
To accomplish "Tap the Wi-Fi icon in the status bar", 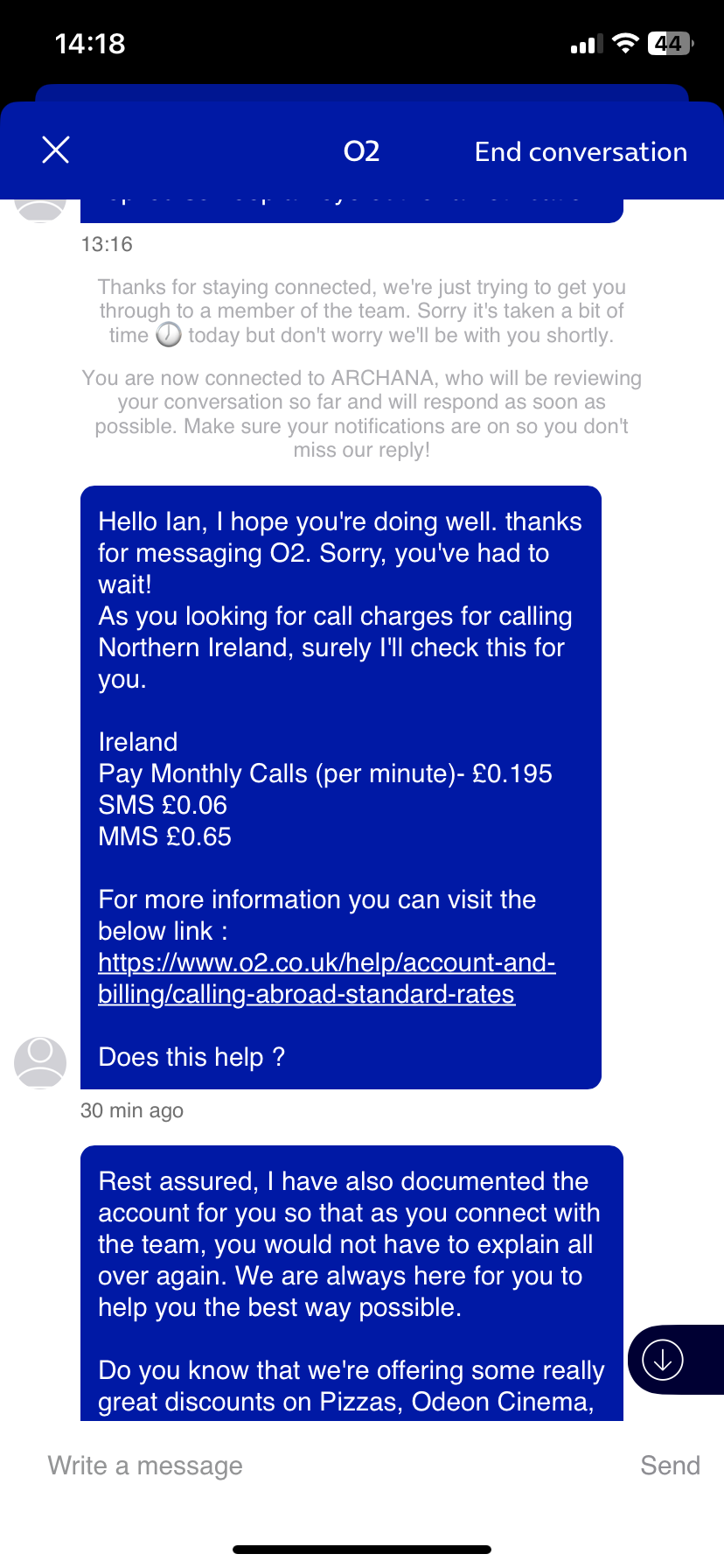I will (x=624, y=42).
